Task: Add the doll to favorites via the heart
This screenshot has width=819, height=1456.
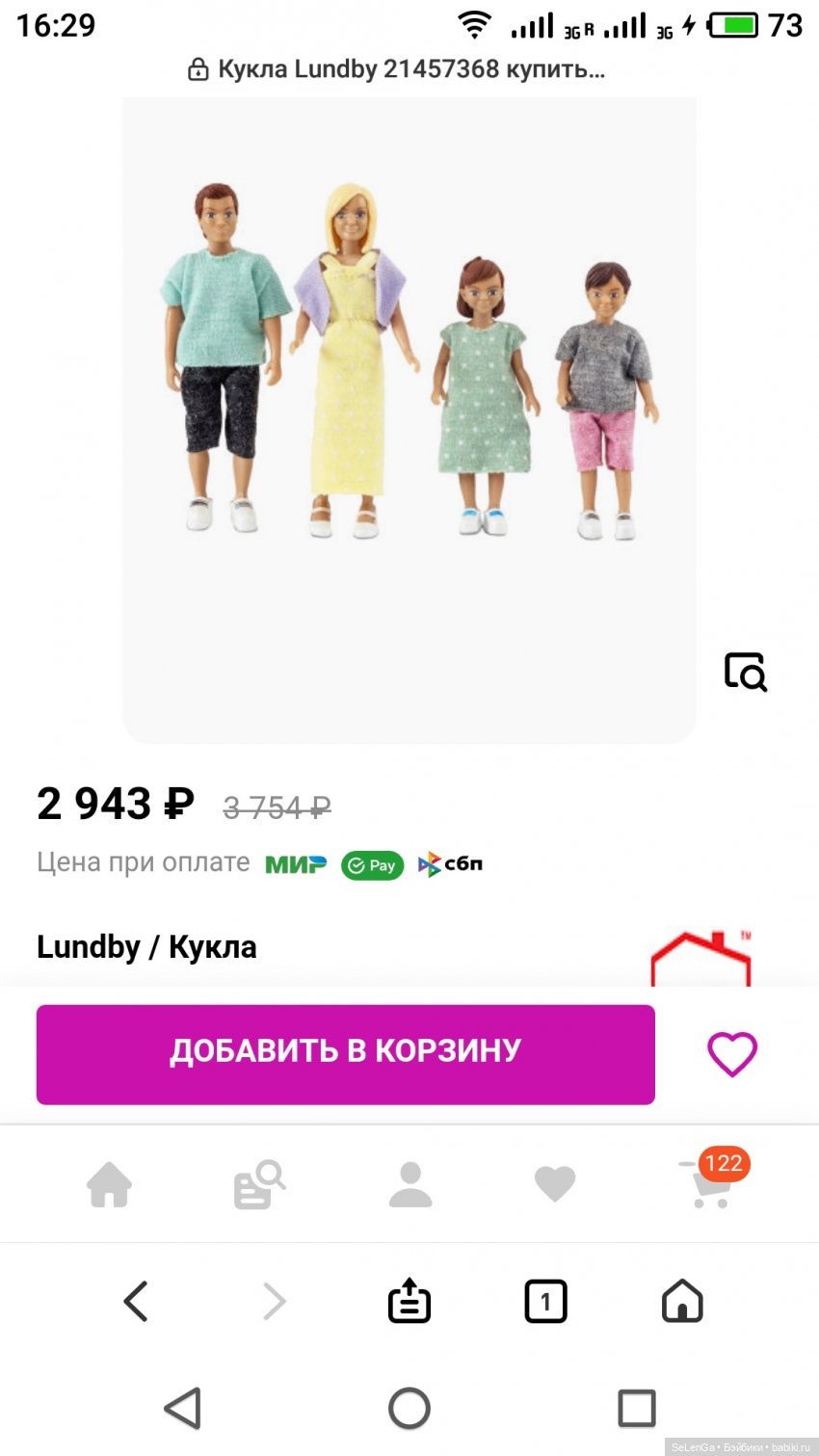Action: click(x=732, y=1054)
